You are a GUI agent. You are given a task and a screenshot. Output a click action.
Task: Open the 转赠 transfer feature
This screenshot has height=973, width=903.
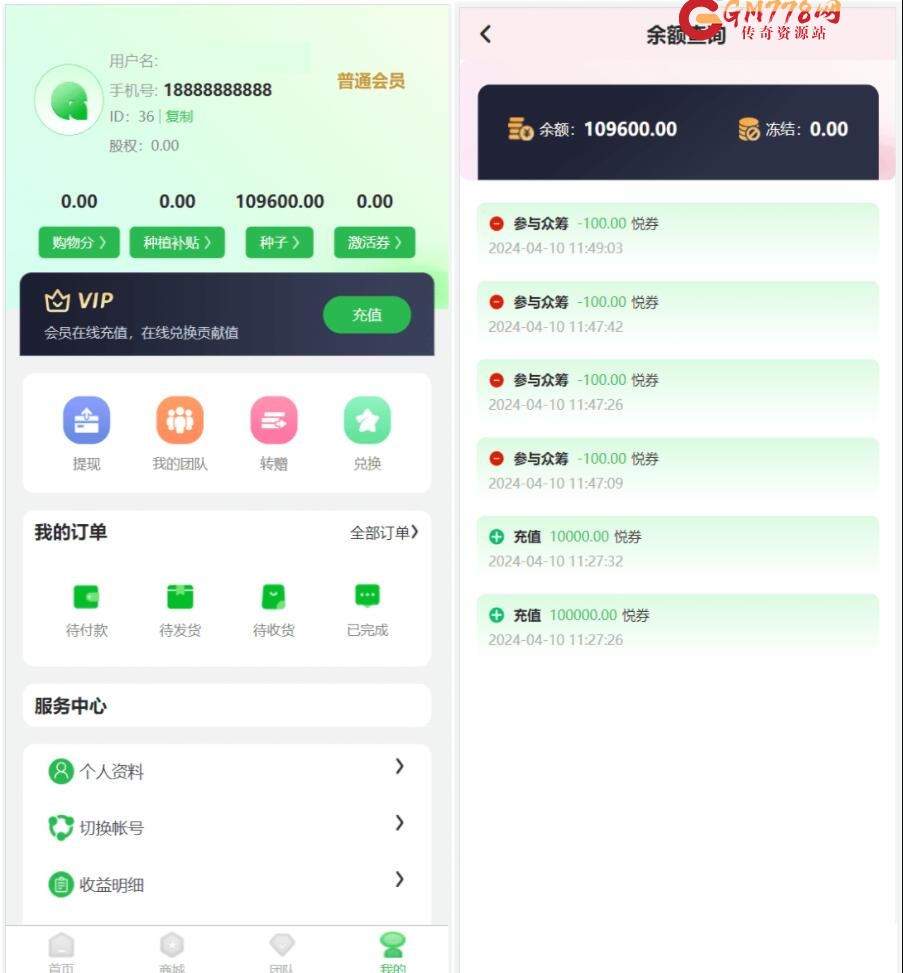pyautogui.click(x=273, y=433)
